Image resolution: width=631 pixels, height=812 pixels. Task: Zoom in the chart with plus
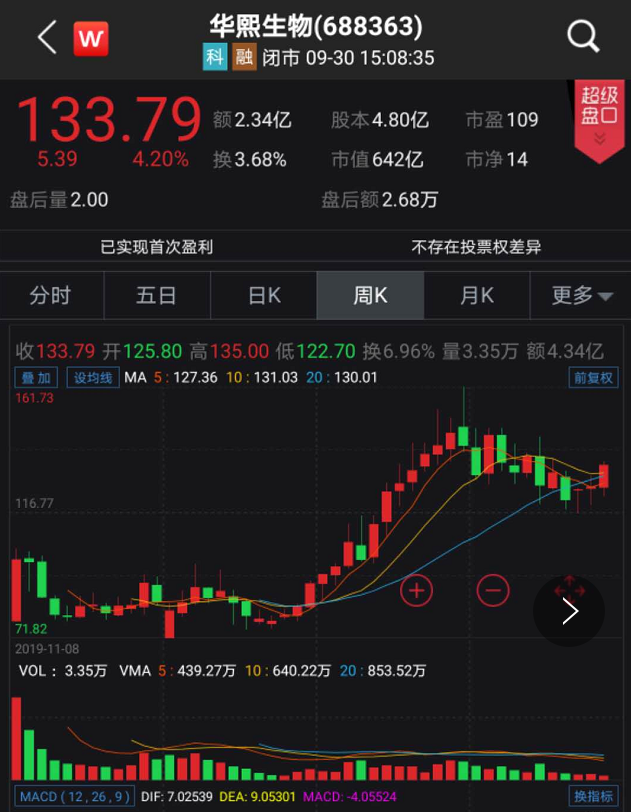[x=416, y=590]
